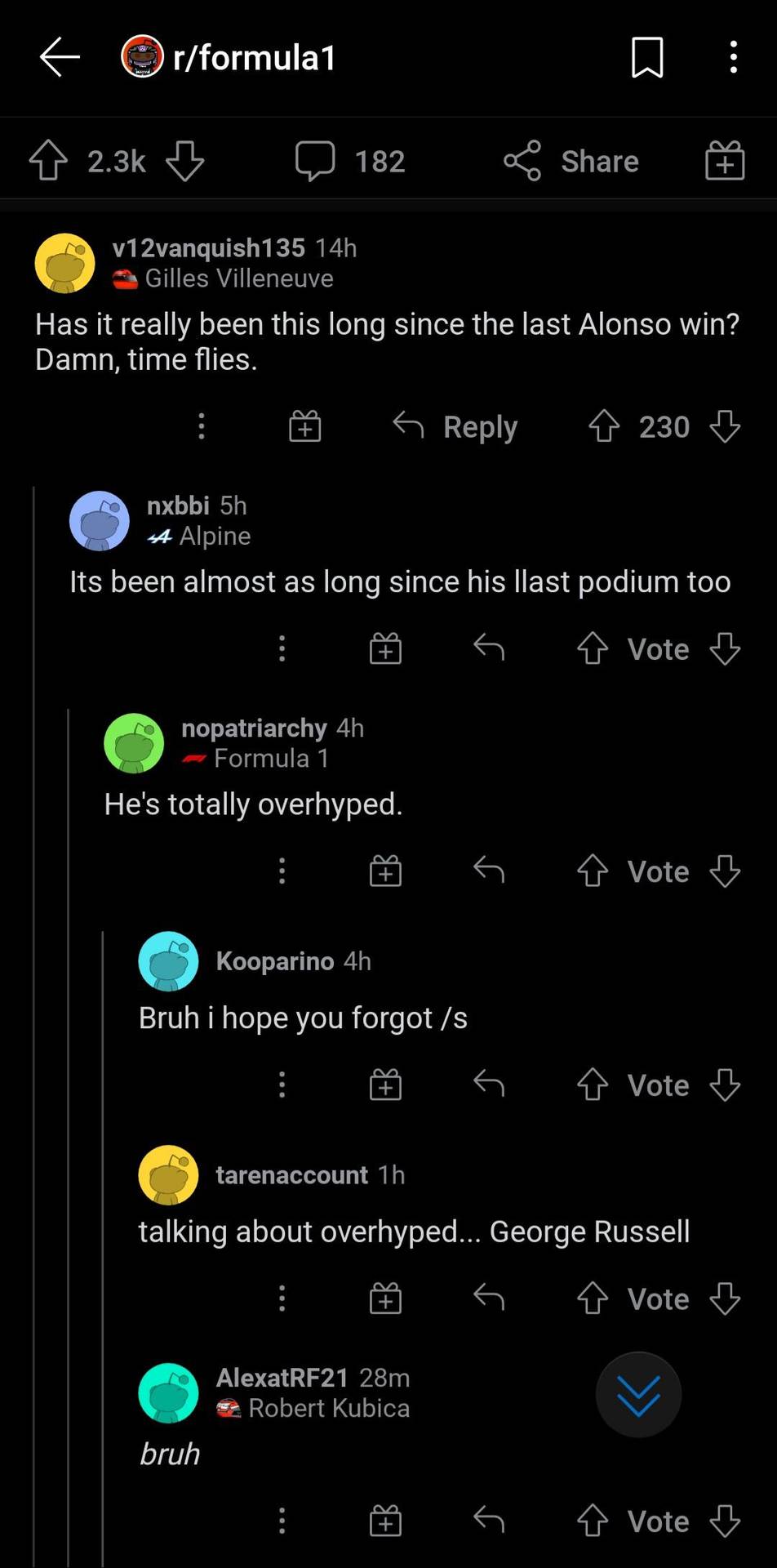Open the 182 comments button
The image size is (777, 1568).
pos(350,161)
